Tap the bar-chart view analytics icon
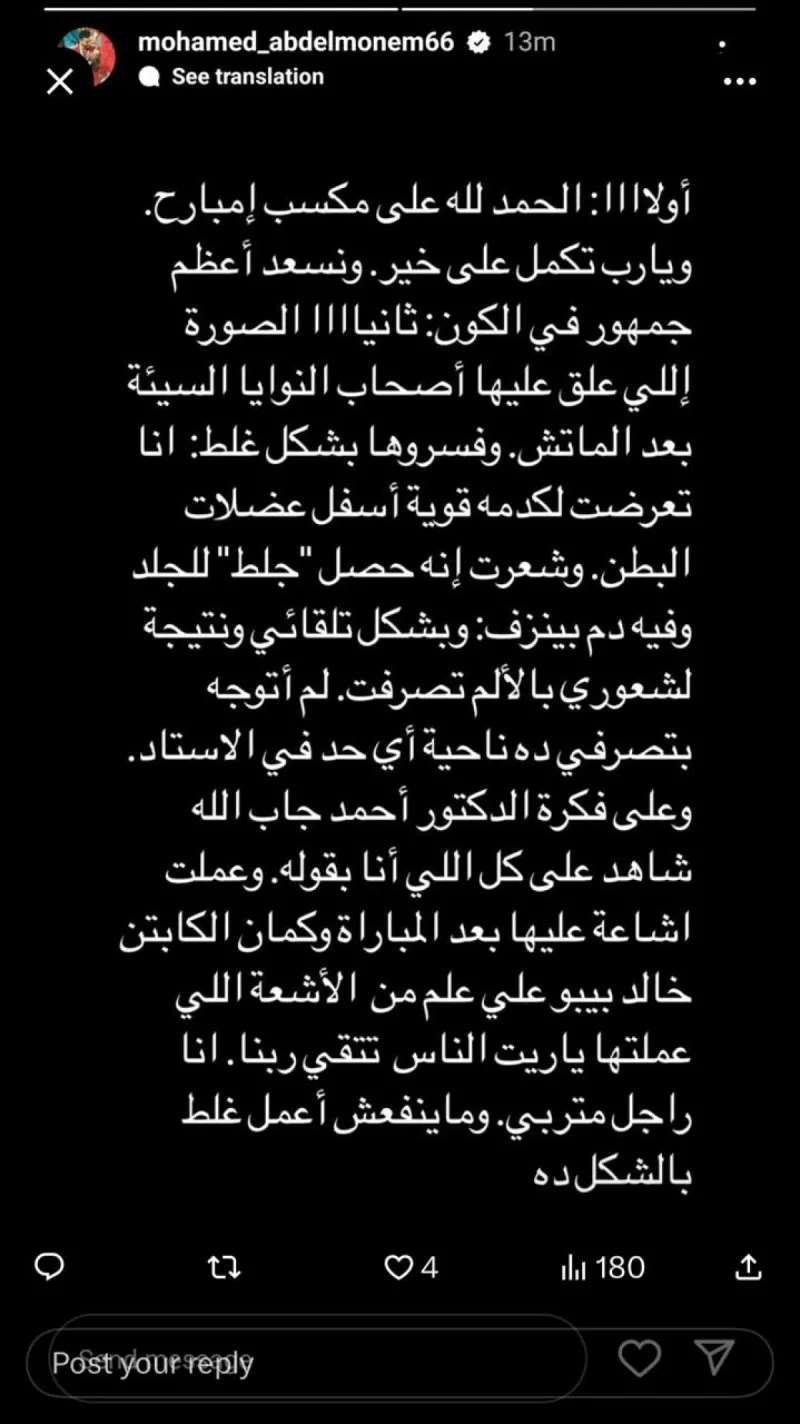Viewport: 800px width, 1424px height. click(577, 1268)
